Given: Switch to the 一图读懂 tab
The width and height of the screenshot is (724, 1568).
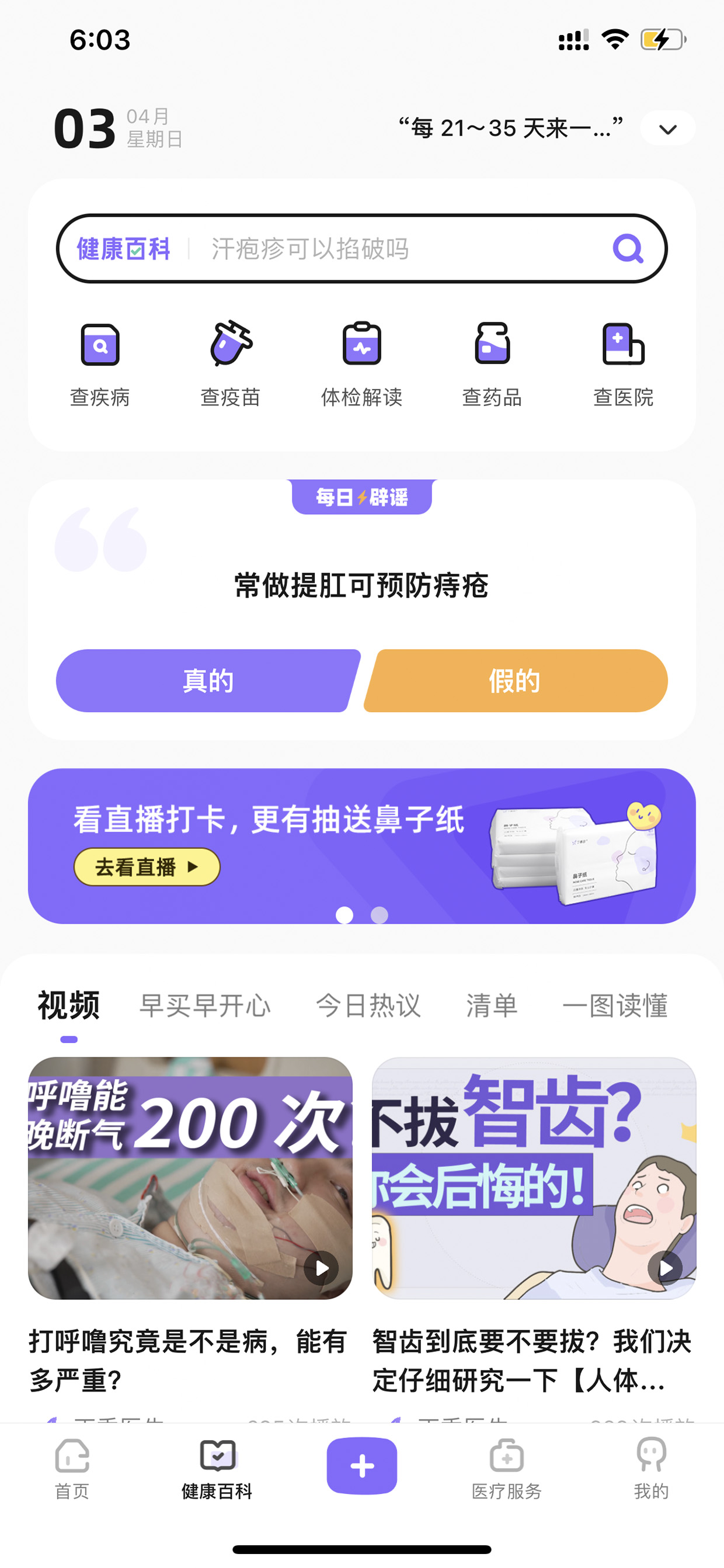Looking at the screenshot, I should tap(615, 1005).
